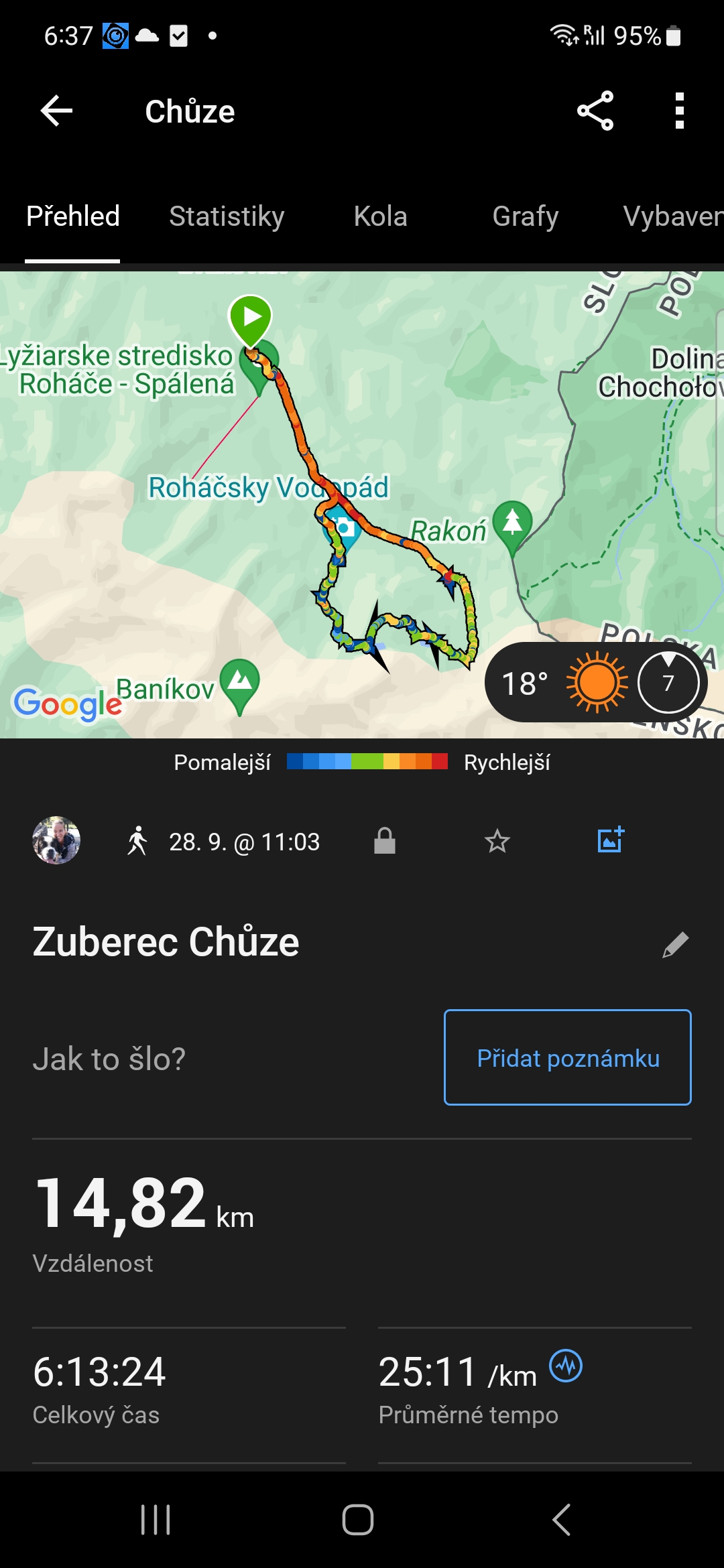Switch to the Statistiky tab

(x=227, y=216)
